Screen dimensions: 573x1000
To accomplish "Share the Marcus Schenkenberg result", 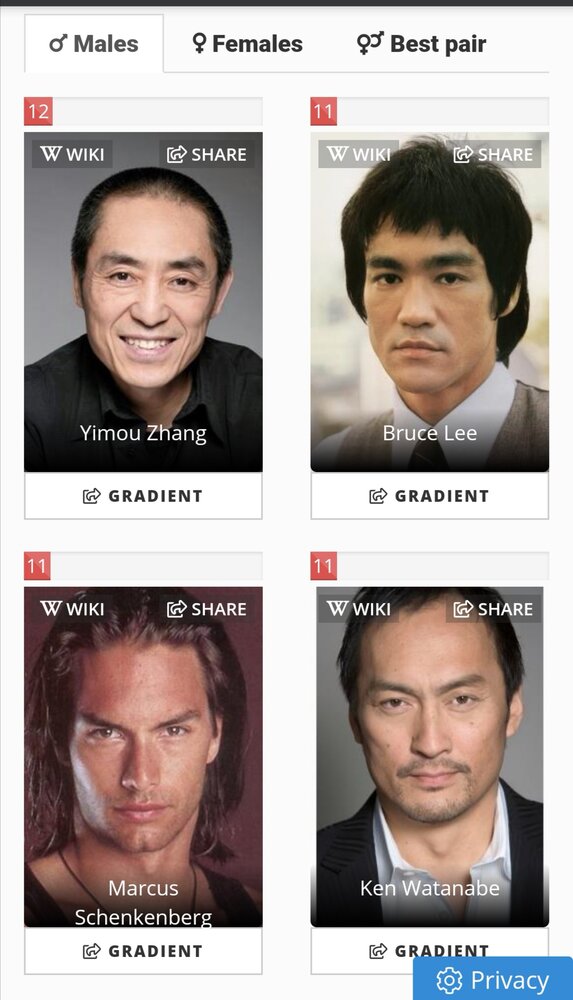I will click(207, 609).
